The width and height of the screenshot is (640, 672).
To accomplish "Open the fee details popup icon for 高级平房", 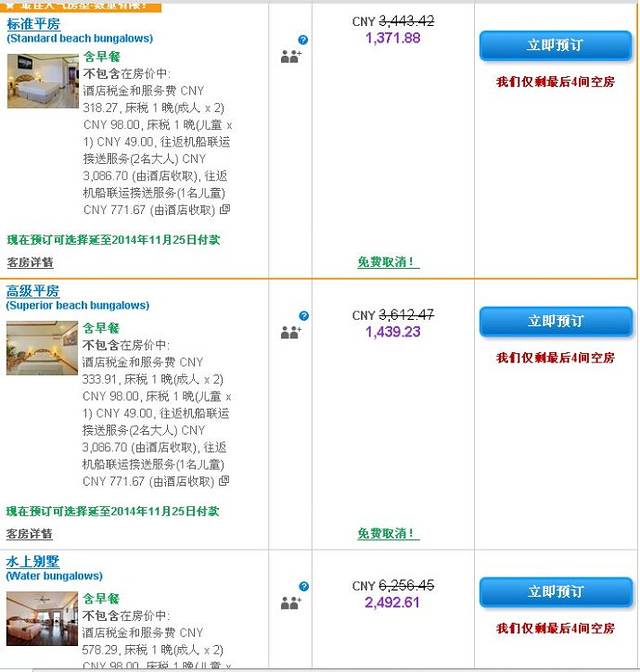I will coord(225,481).
